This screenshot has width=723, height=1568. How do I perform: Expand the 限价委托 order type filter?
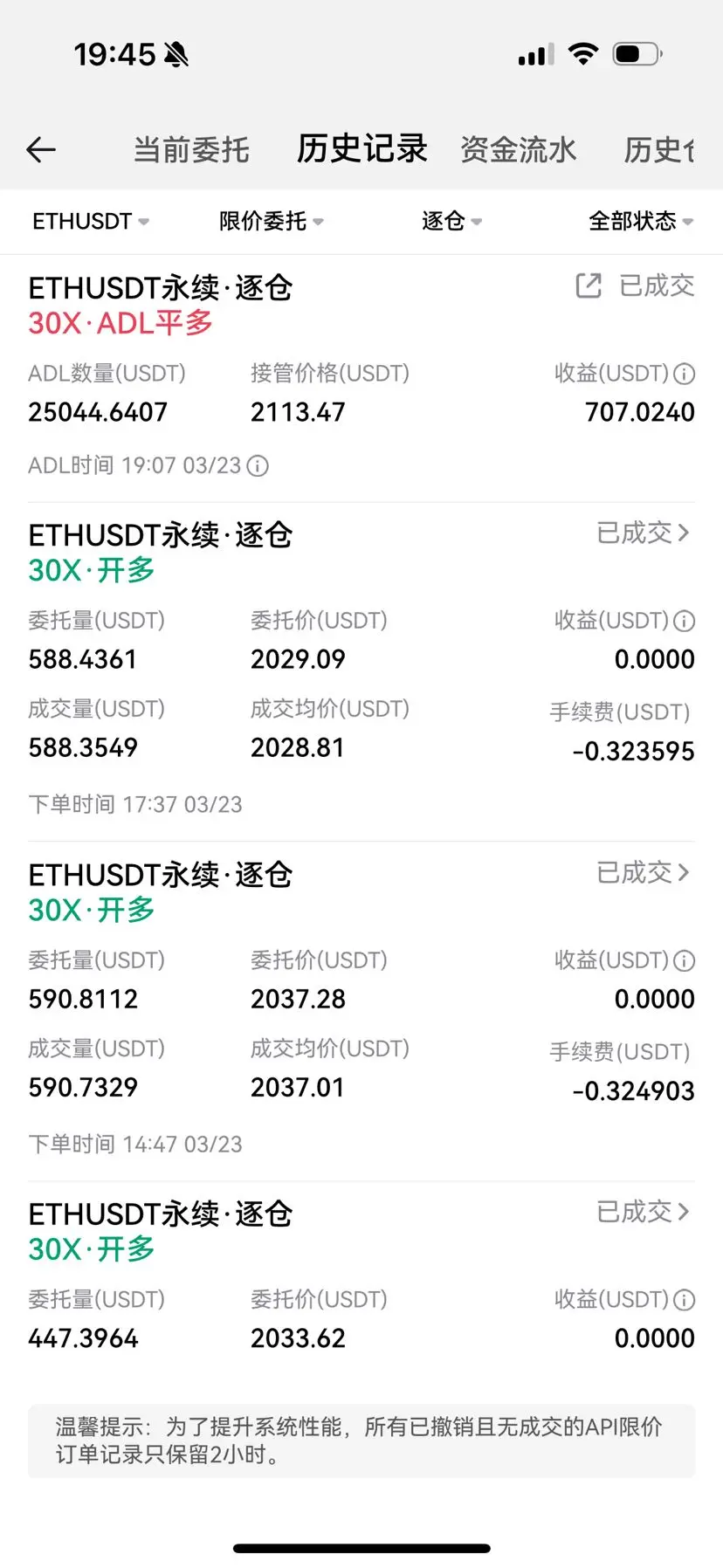point(271,222)
